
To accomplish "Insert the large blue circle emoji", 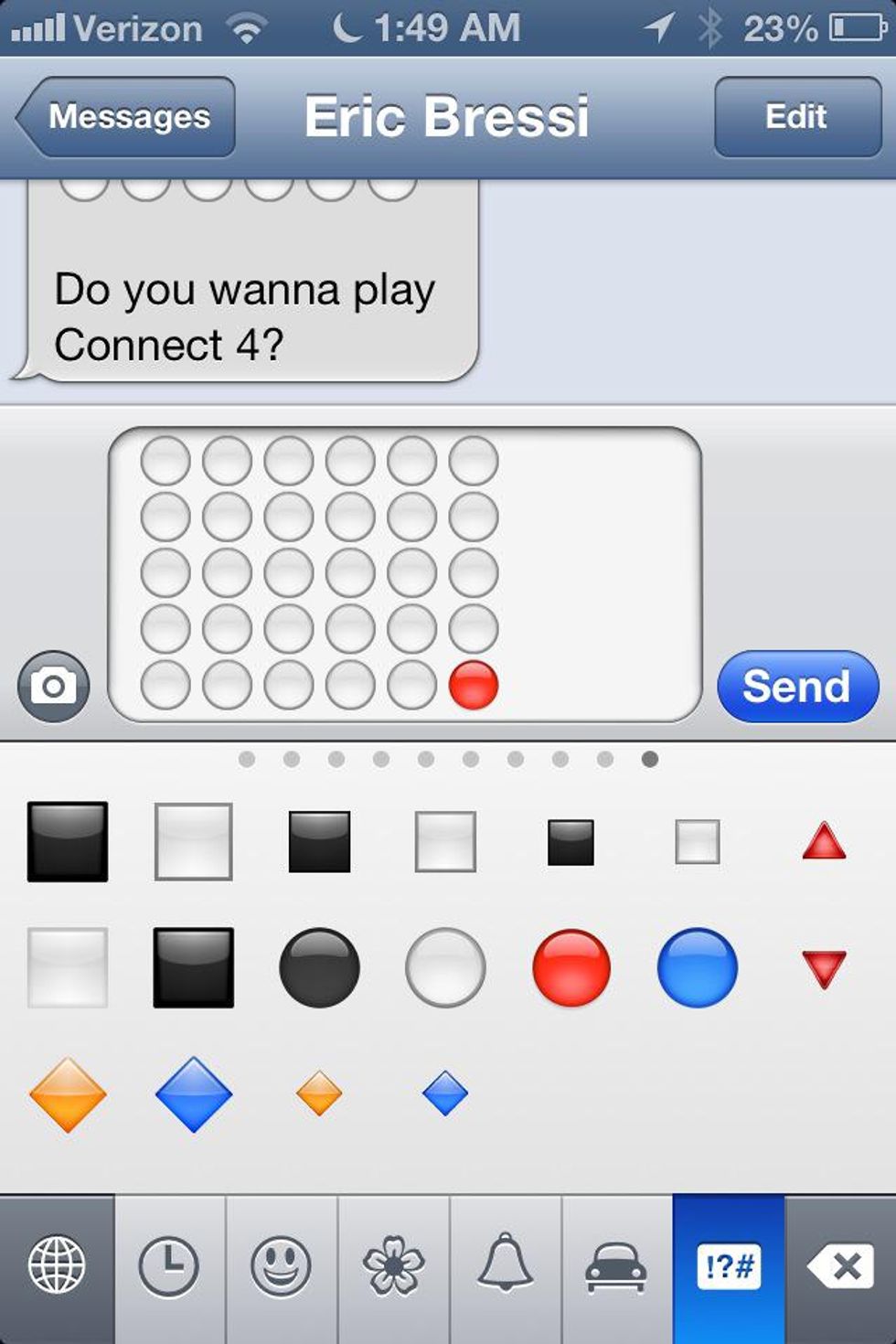I will click(x=697, y=967).
